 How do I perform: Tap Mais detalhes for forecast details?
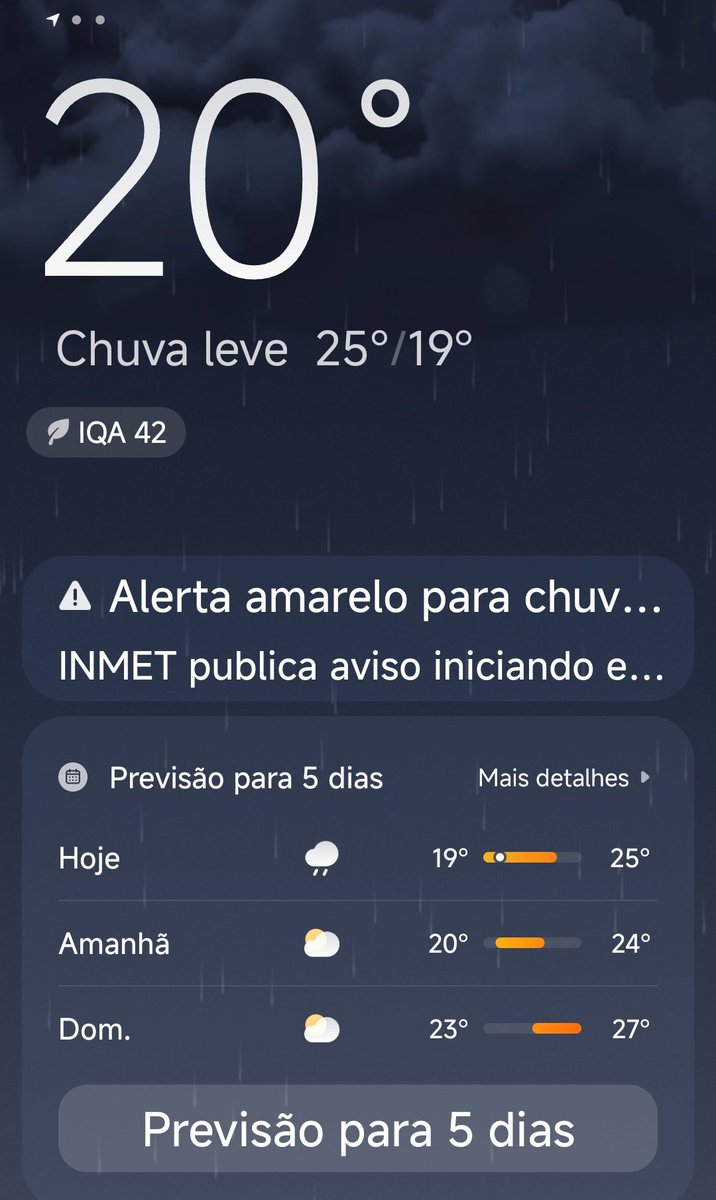[563, 778]
